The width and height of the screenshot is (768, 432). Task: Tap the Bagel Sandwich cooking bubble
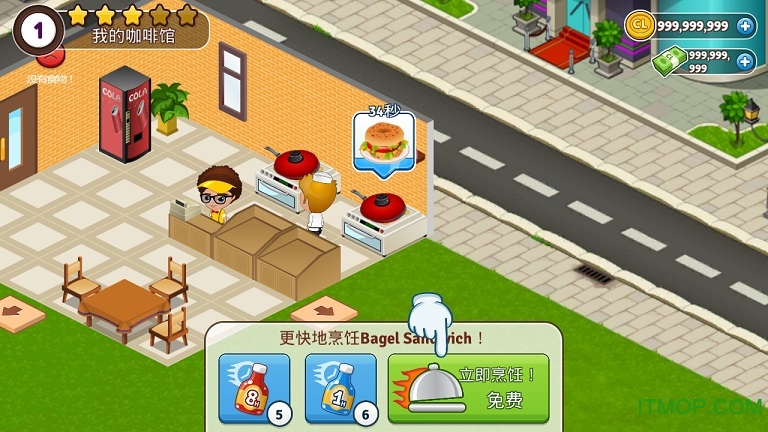383,141
